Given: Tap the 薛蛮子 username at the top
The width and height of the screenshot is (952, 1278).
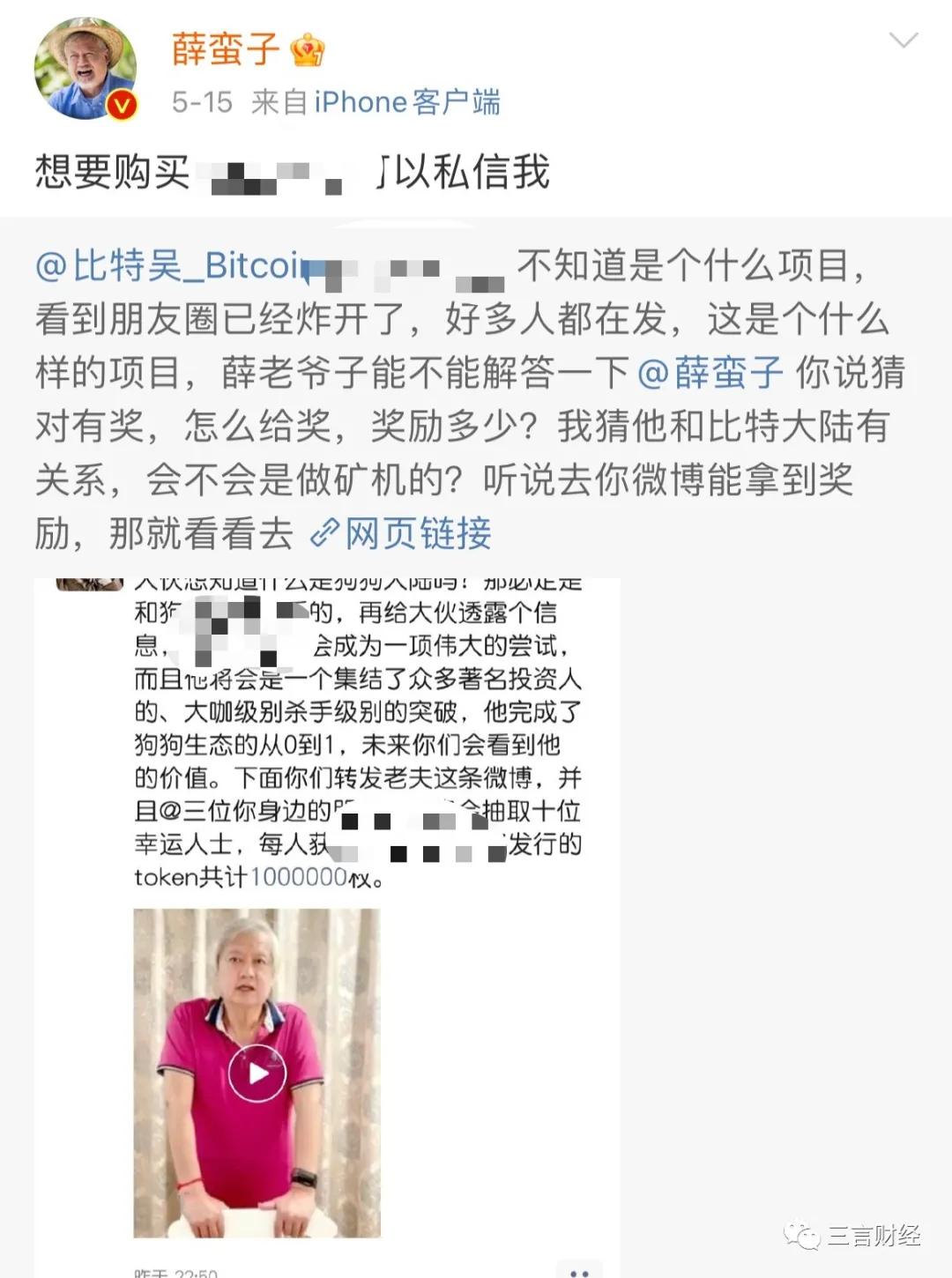Looking at the screenshot, I should pyautogui.click(x=226, y=49).
